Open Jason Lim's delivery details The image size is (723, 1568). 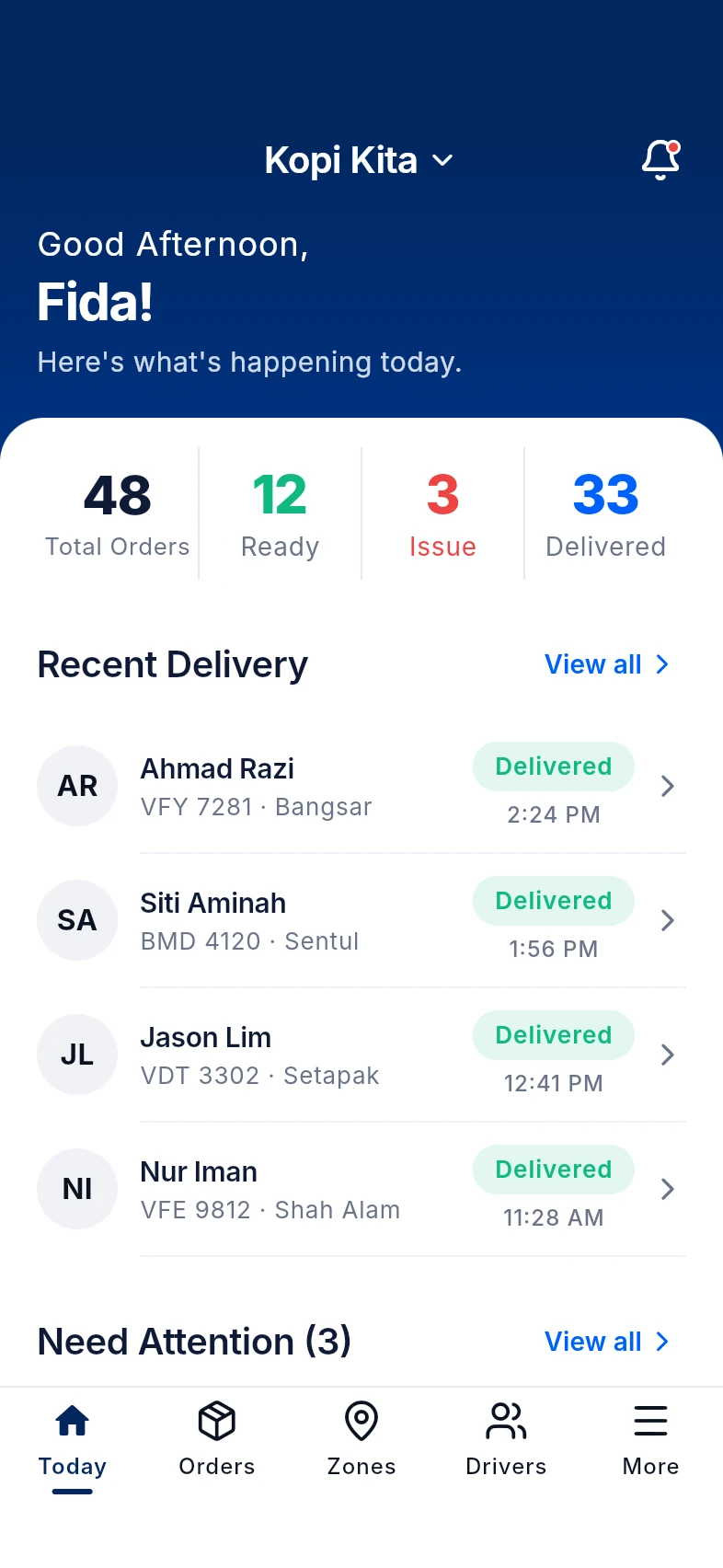click(x=361, y=1055)
